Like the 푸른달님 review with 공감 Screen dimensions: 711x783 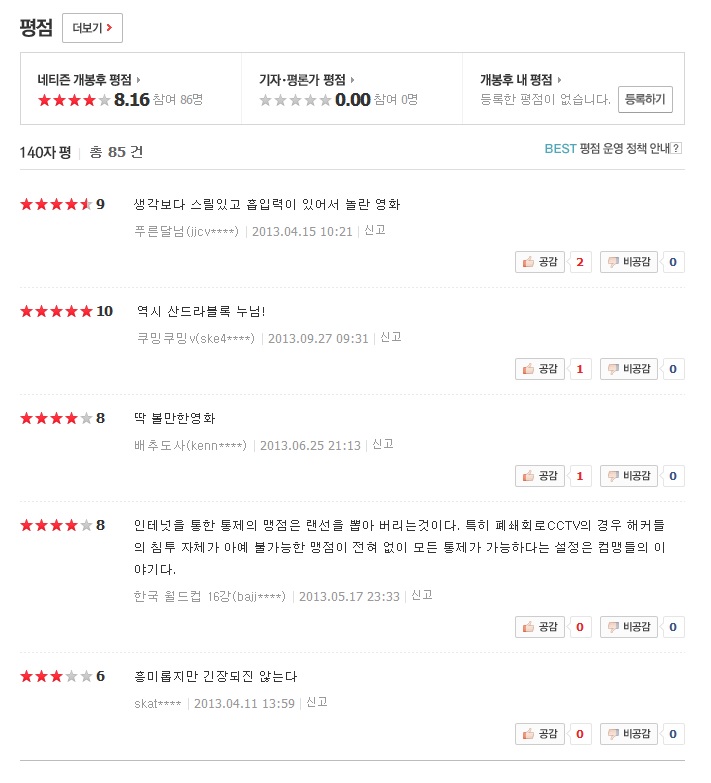click(540, 262)
